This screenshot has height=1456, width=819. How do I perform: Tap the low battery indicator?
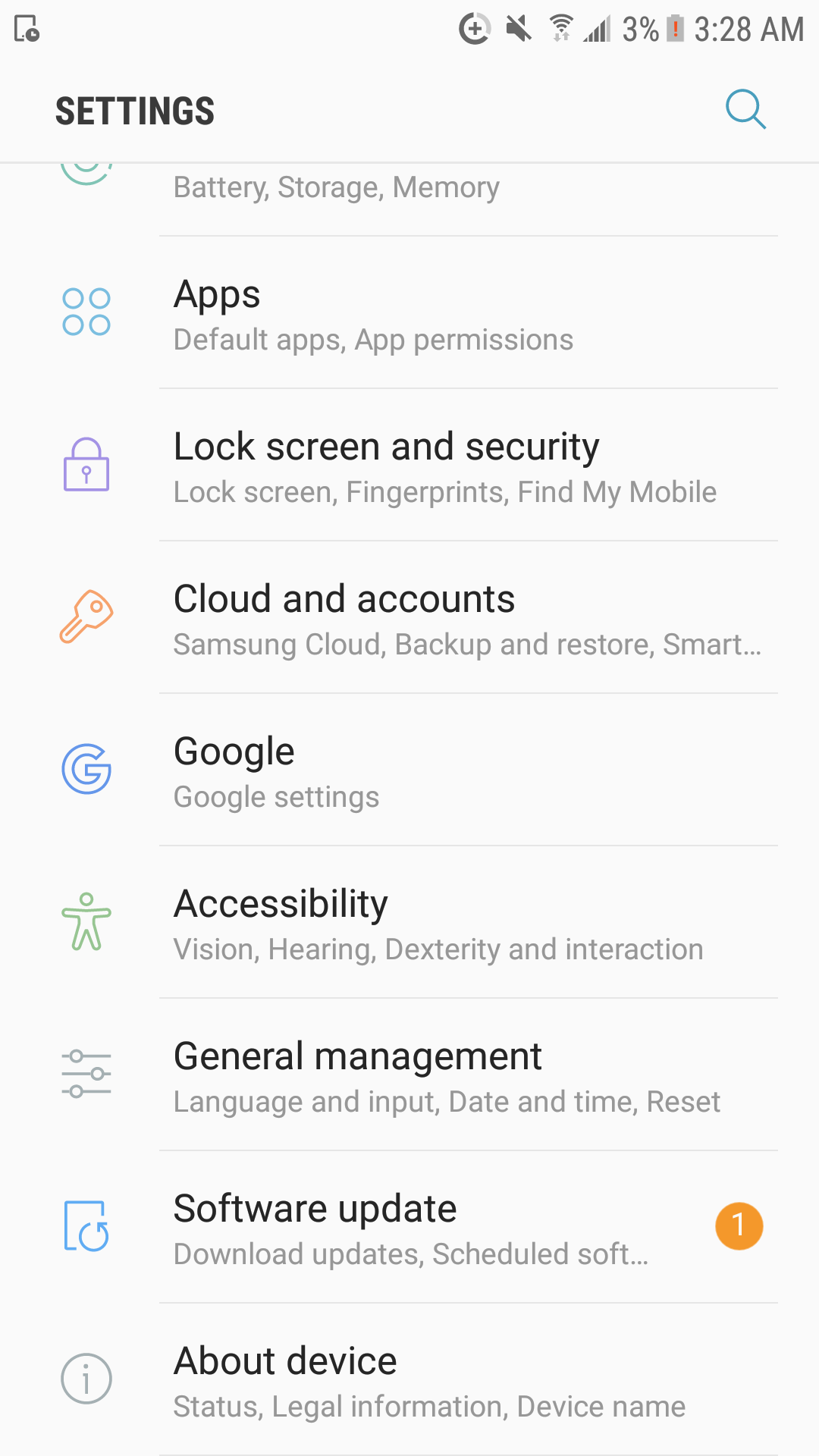pos(674,29)
